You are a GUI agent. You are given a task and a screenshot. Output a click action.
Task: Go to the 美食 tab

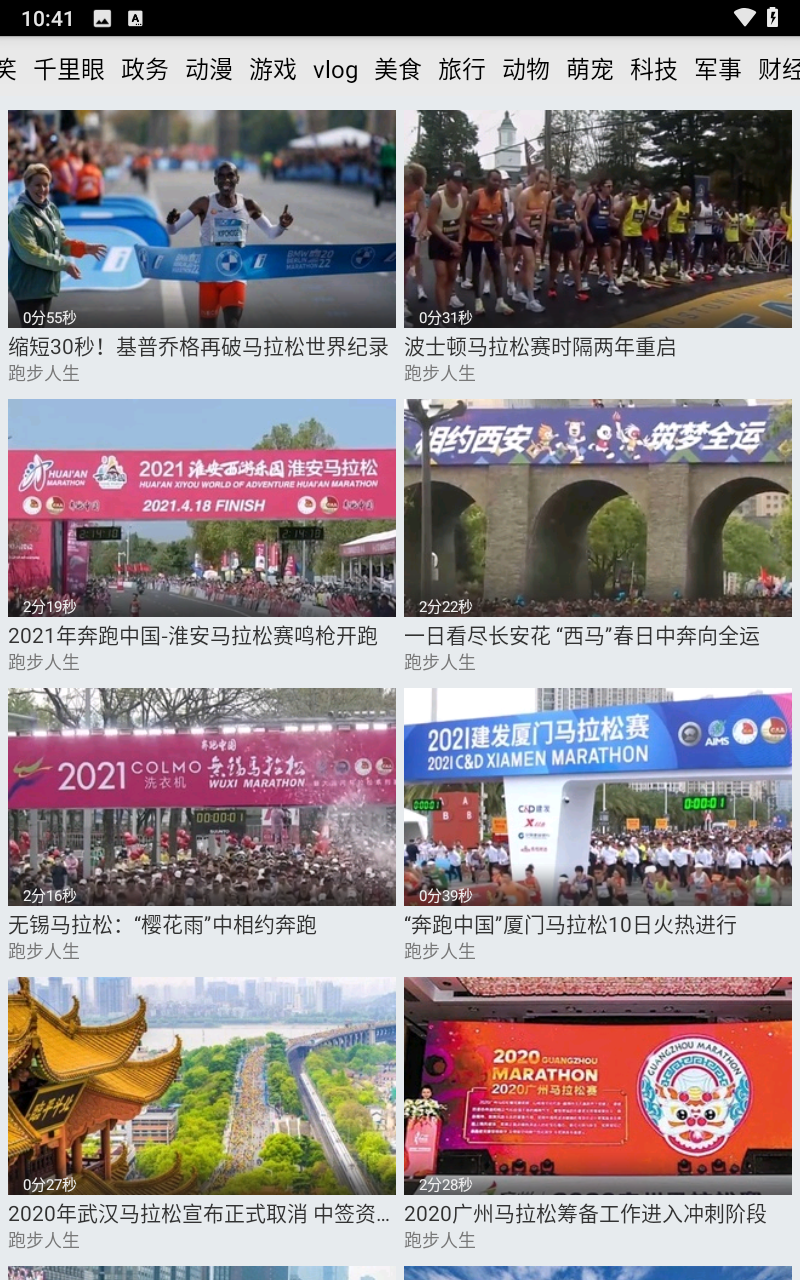click(x=398, y=69)
